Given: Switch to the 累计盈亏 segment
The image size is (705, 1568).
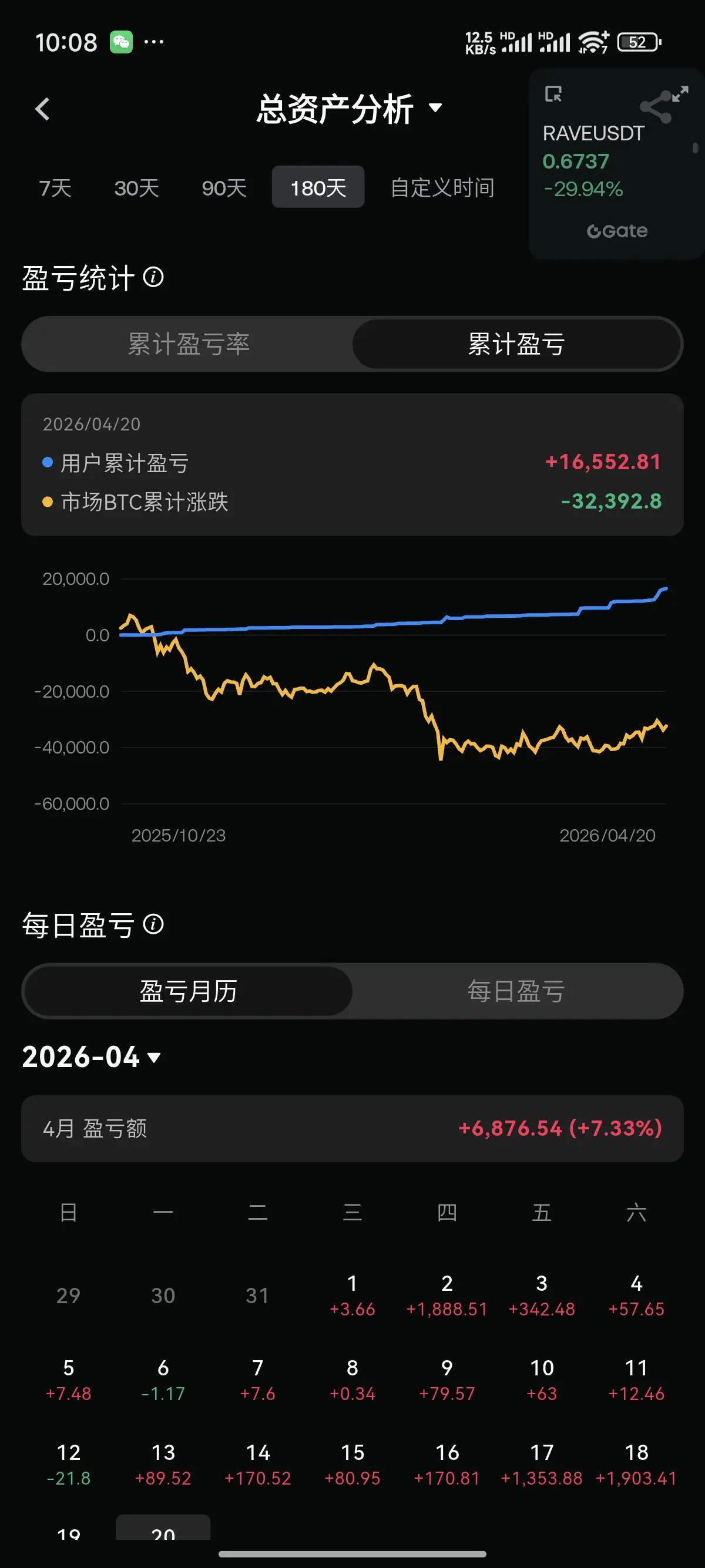Looking at the screenshot, I should [516, 344].
